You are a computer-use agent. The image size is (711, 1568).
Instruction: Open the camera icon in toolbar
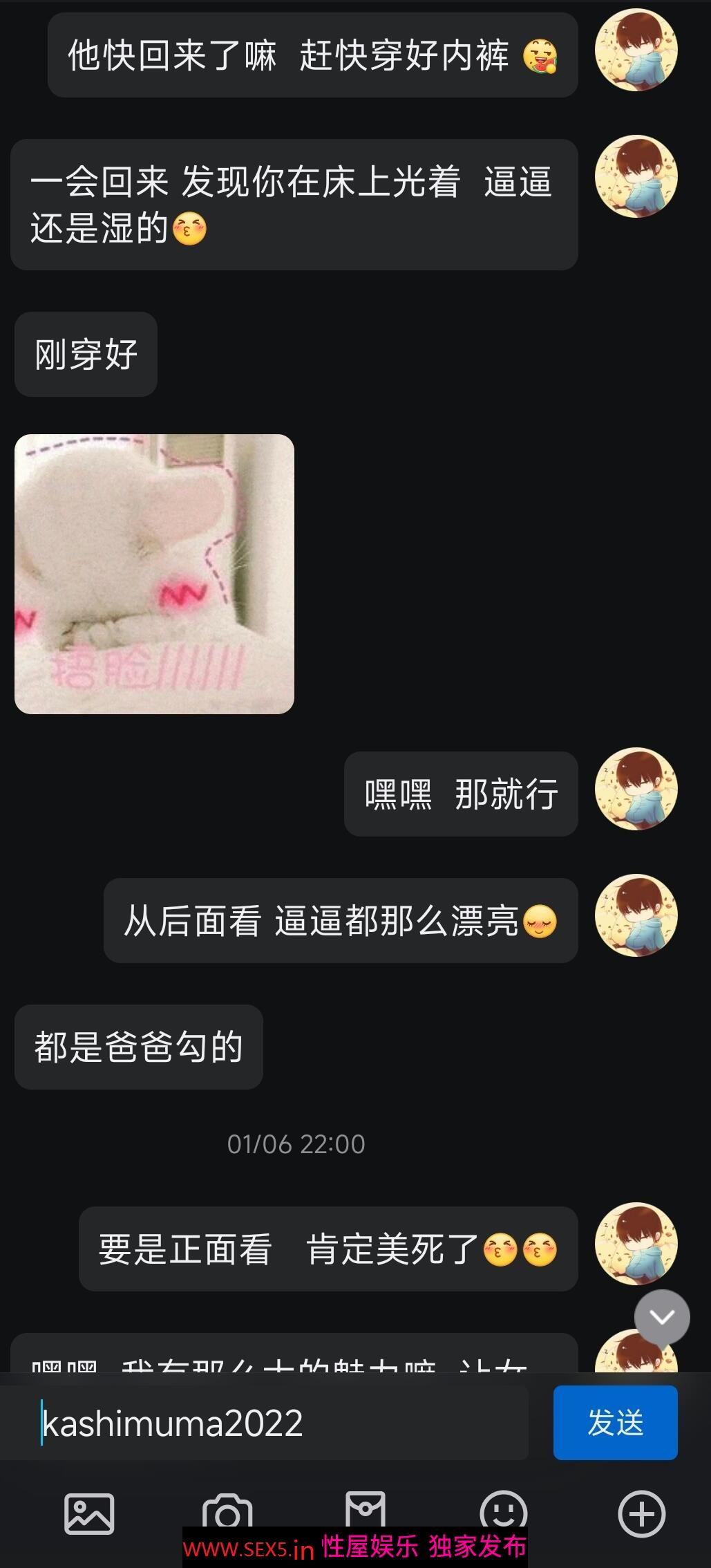pos(227,1513)
